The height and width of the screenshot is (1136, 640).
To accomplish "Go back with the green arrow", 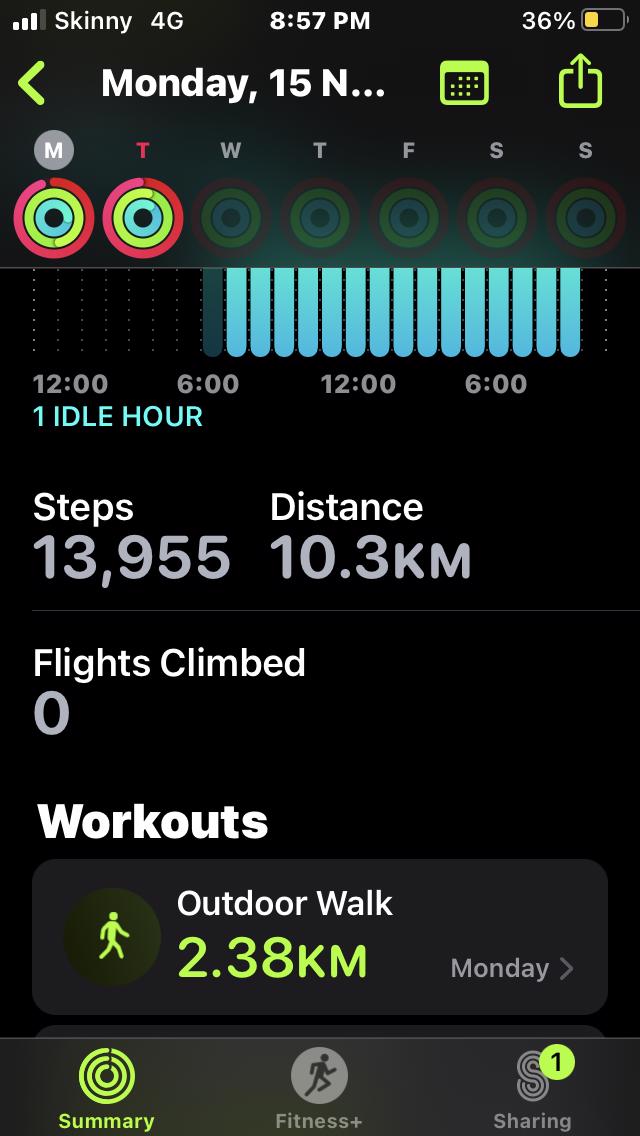I will tap(32, 84).
